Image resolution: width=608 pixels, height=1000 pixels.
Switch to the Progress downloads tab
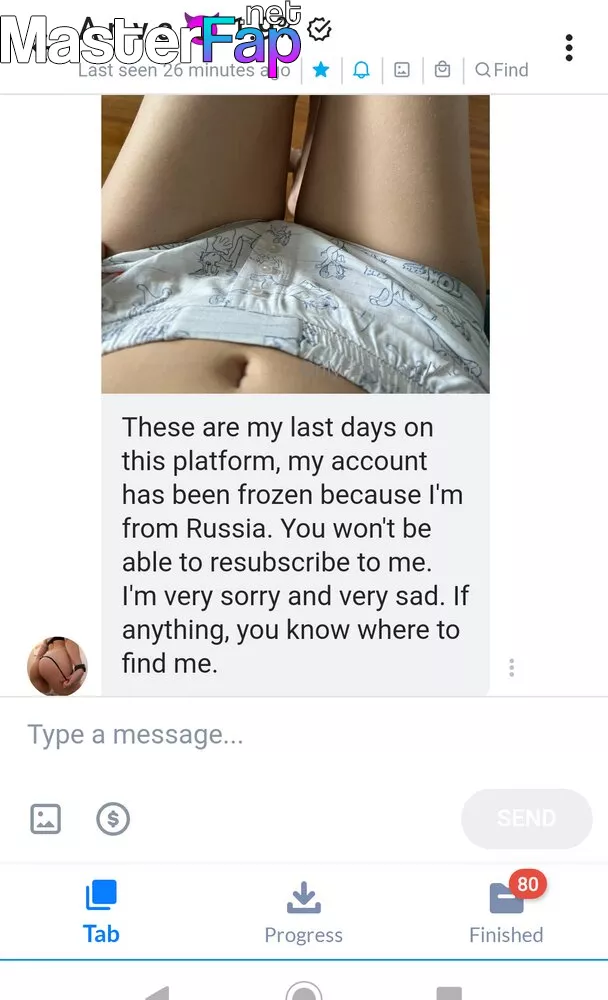click(304, 912)
